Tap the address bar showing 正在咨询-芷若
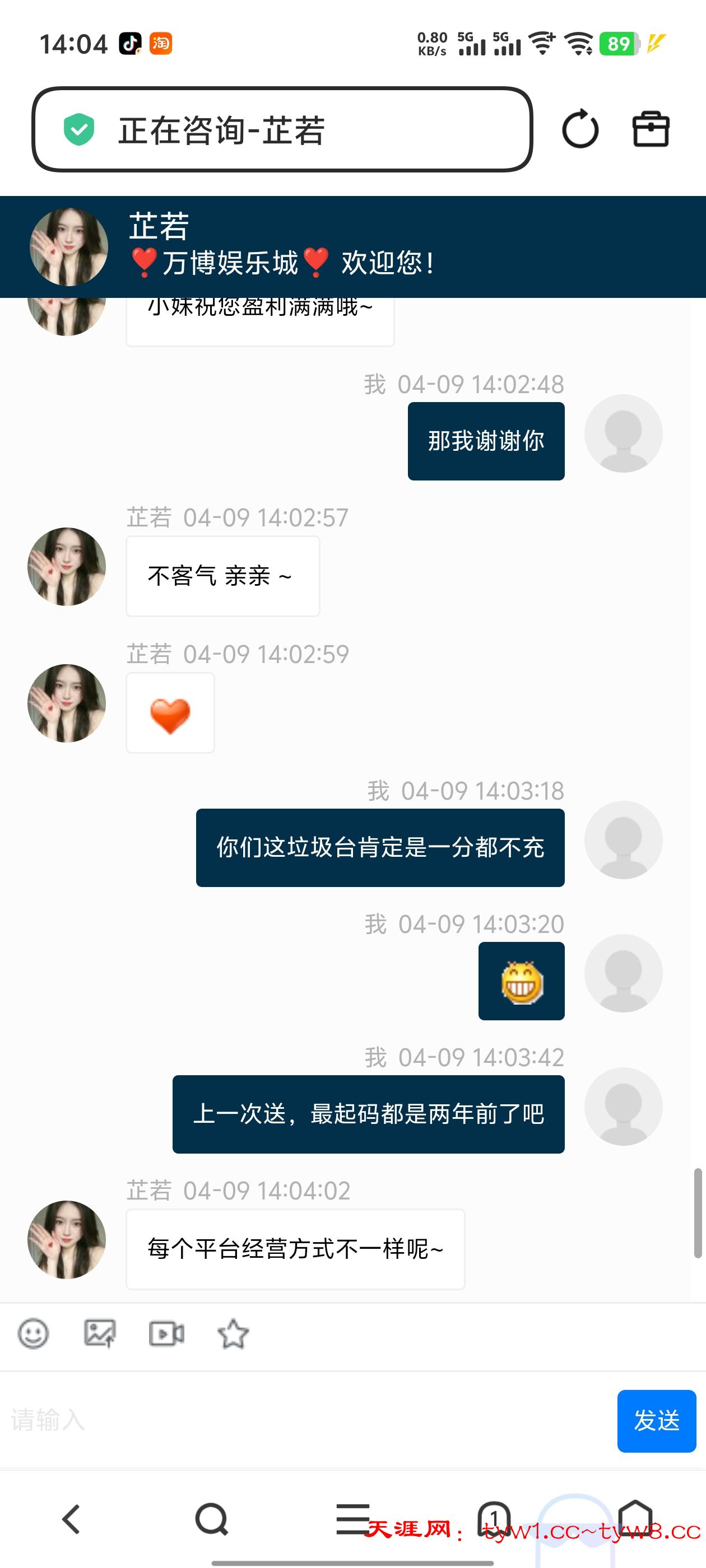 (282, 130)
